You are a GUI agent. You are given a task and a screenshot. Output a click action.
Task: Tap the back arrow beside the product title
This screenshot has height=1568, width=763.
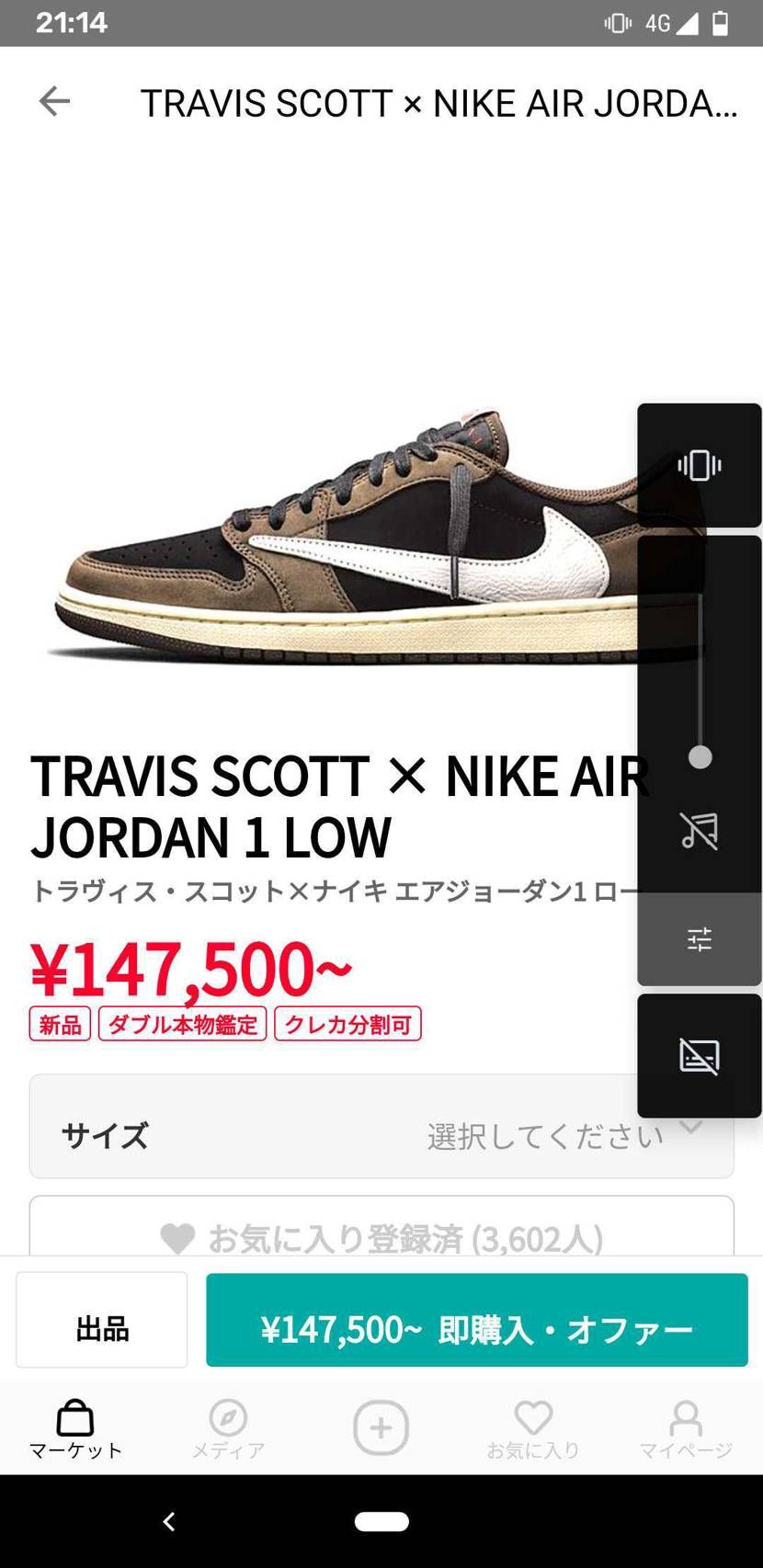tap(54, 101)
